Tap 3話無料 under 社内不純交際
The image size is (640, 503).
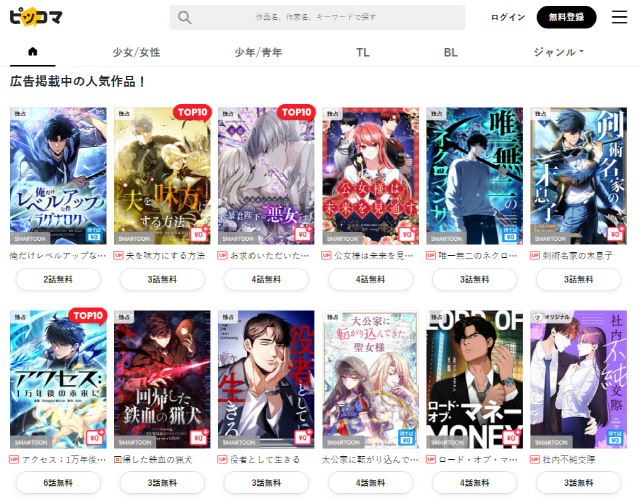pyautogui.click(x=577, y=482)
